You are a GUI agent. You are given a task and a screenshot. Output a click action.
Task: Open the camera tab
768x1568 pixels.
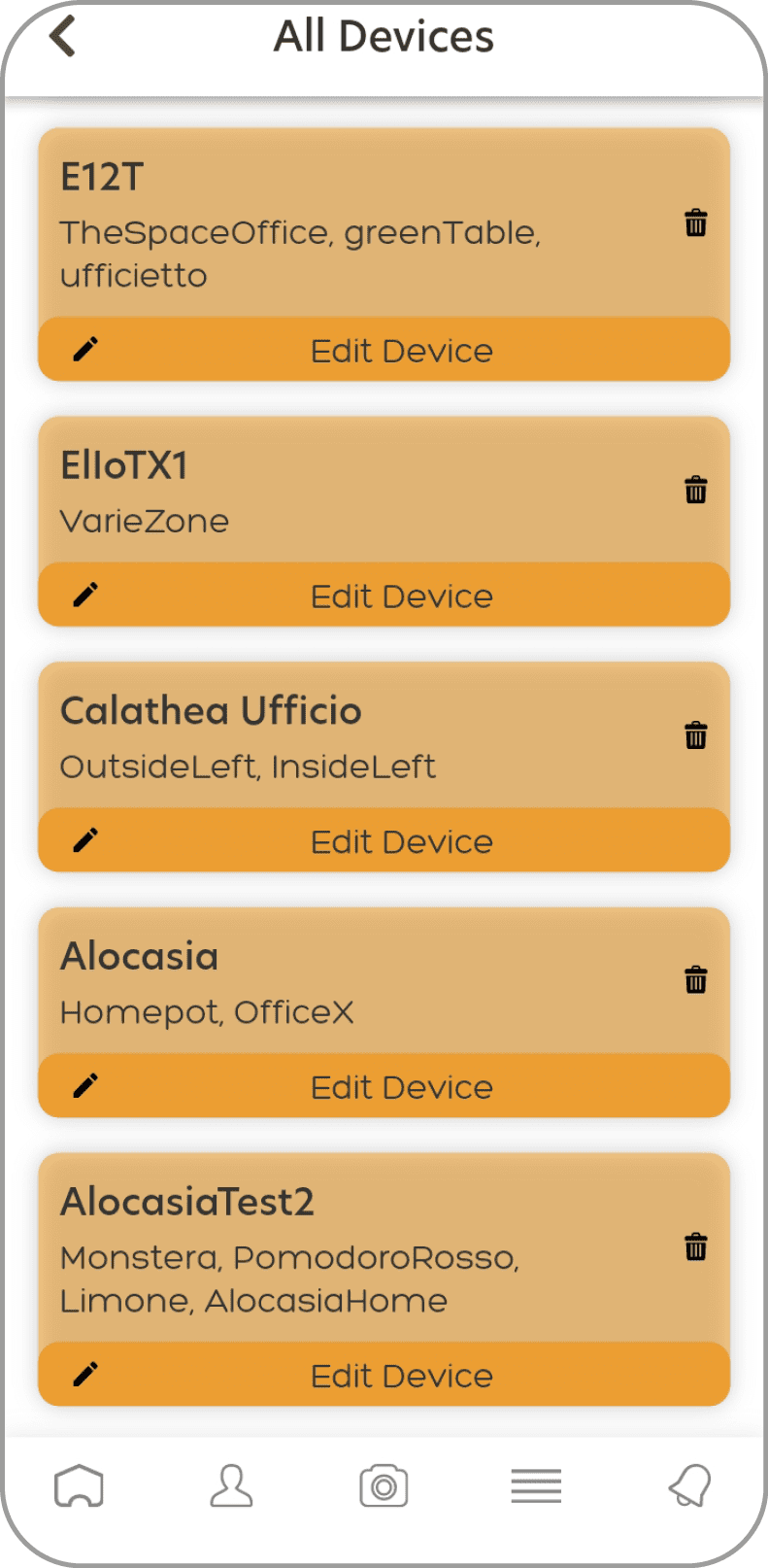pyautogui.click(x=384, y=1485)
